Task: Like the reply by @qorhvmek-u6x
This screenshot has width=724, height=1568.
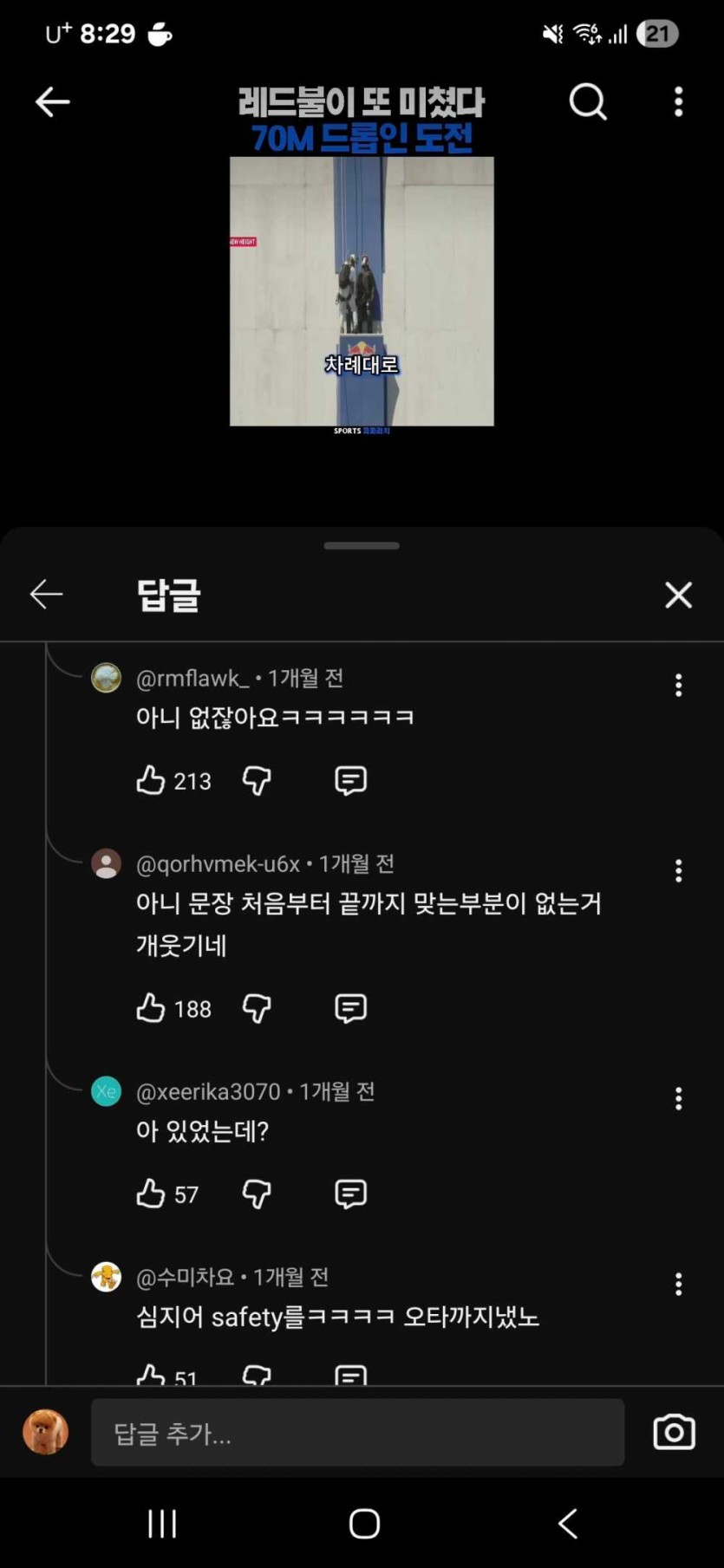Action: pos(151,1008)
